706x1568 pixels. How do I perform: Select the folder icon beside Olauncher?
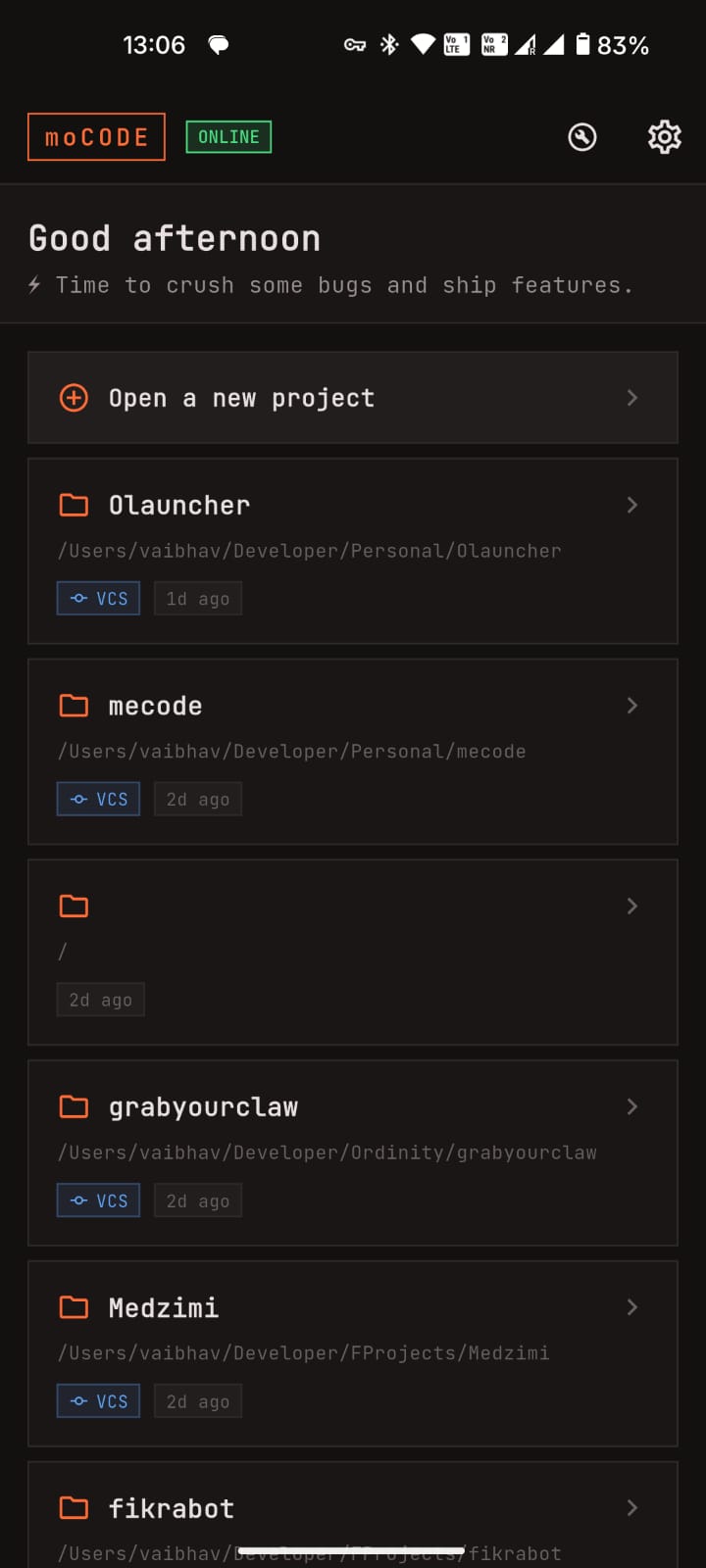click(x=74, y=504)
